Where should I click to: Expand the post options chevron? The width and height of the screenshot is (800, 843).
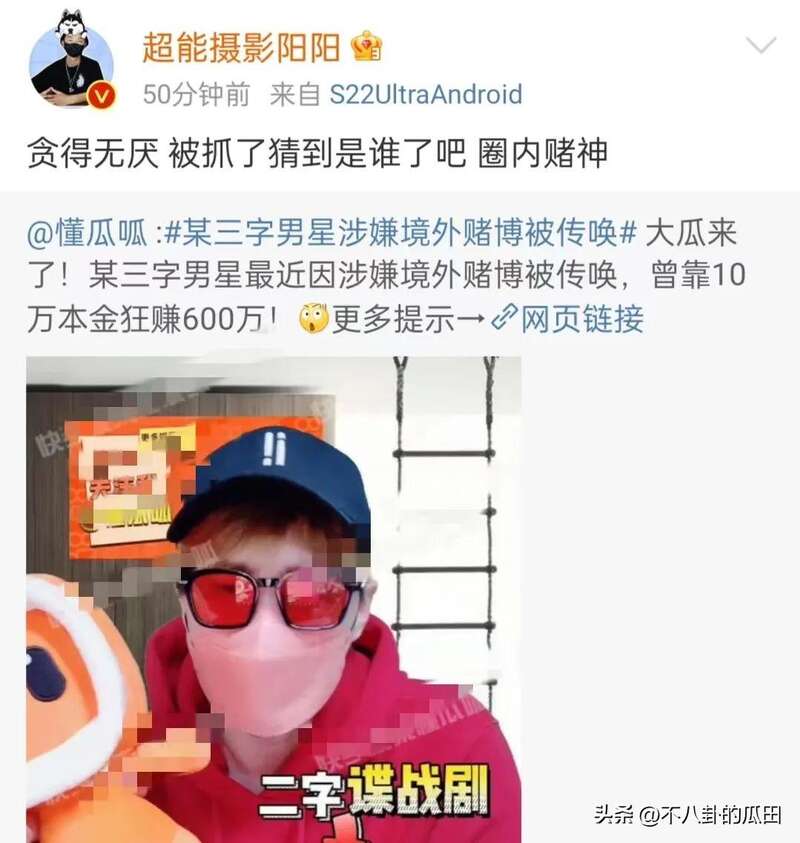(761, 45)
